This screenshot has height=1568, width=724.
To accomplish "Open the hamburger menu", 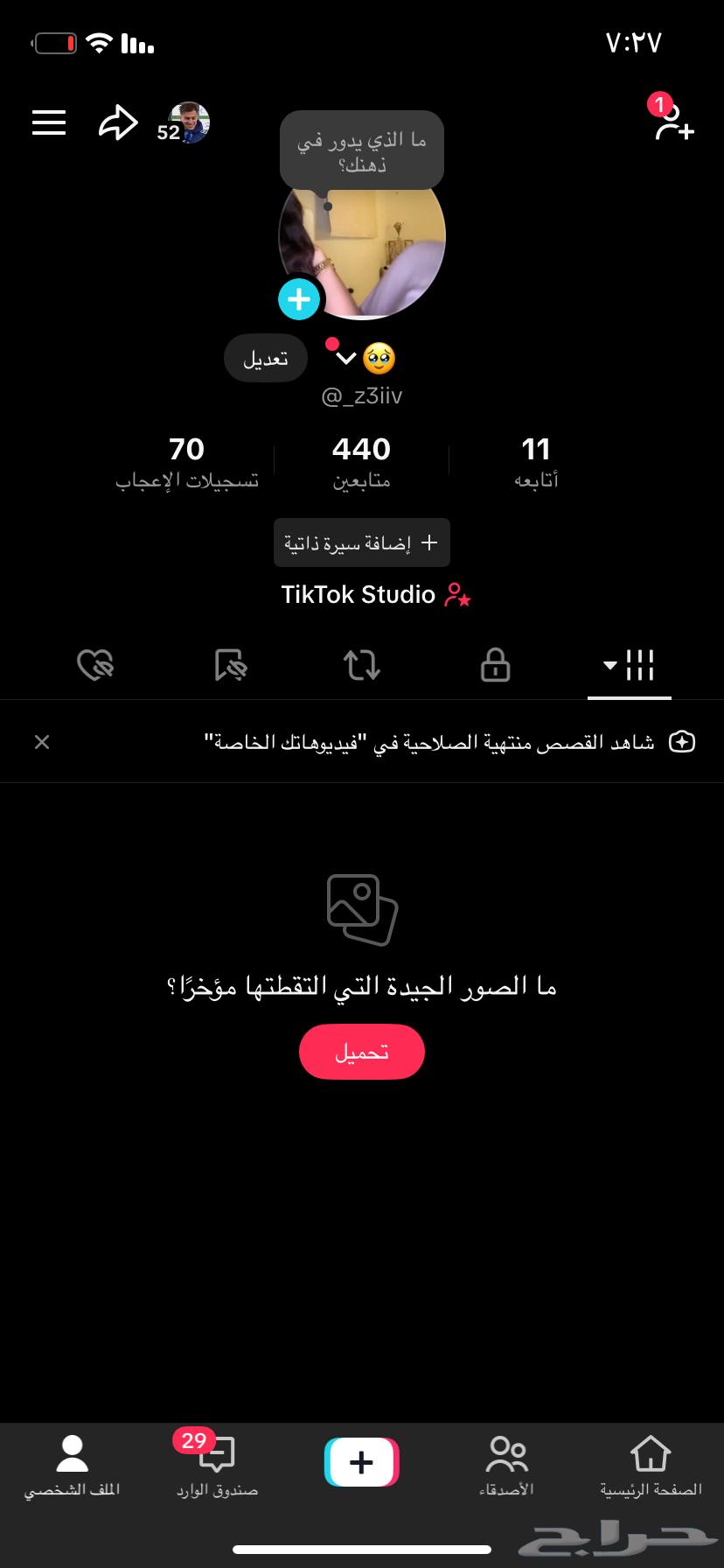I will click(49, 122).
